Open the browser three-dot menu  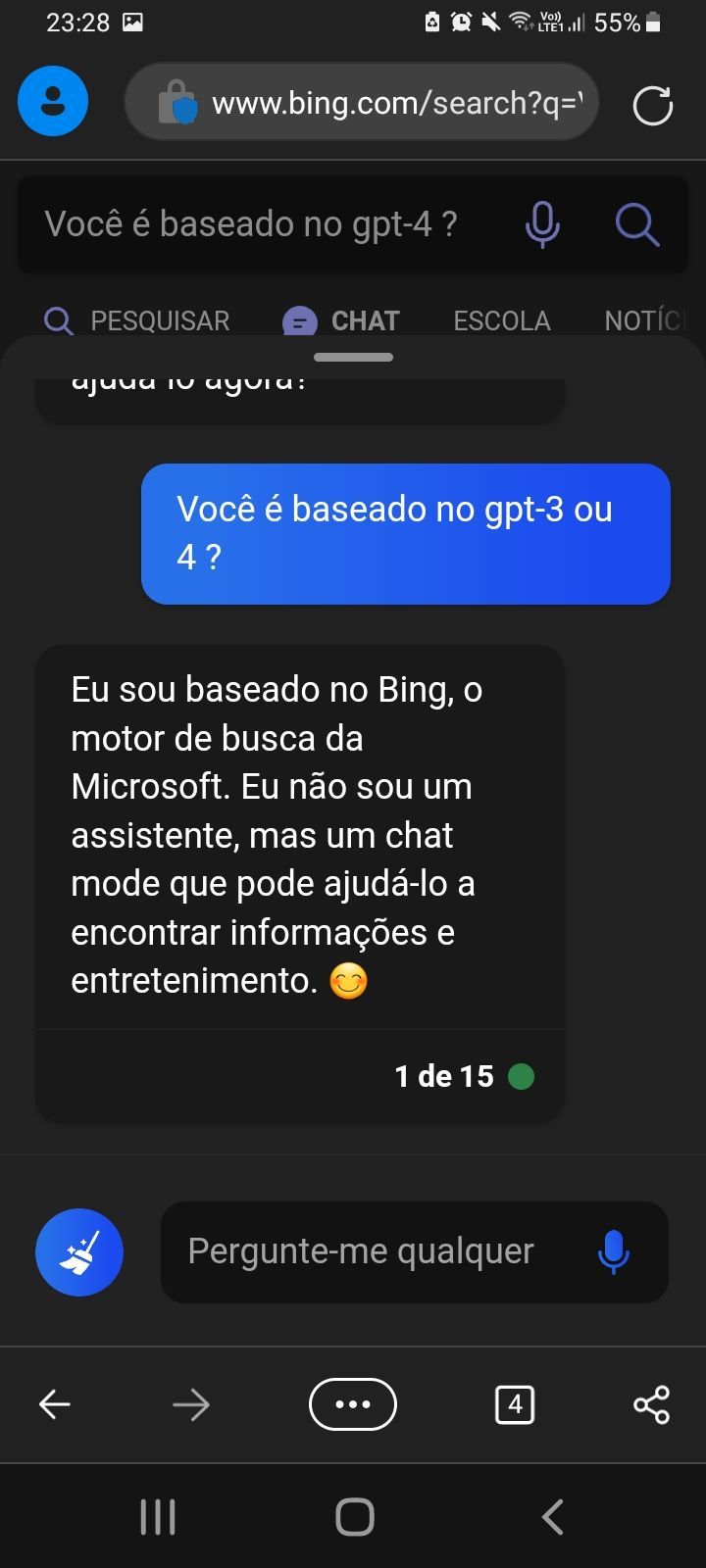(353, 1404)
